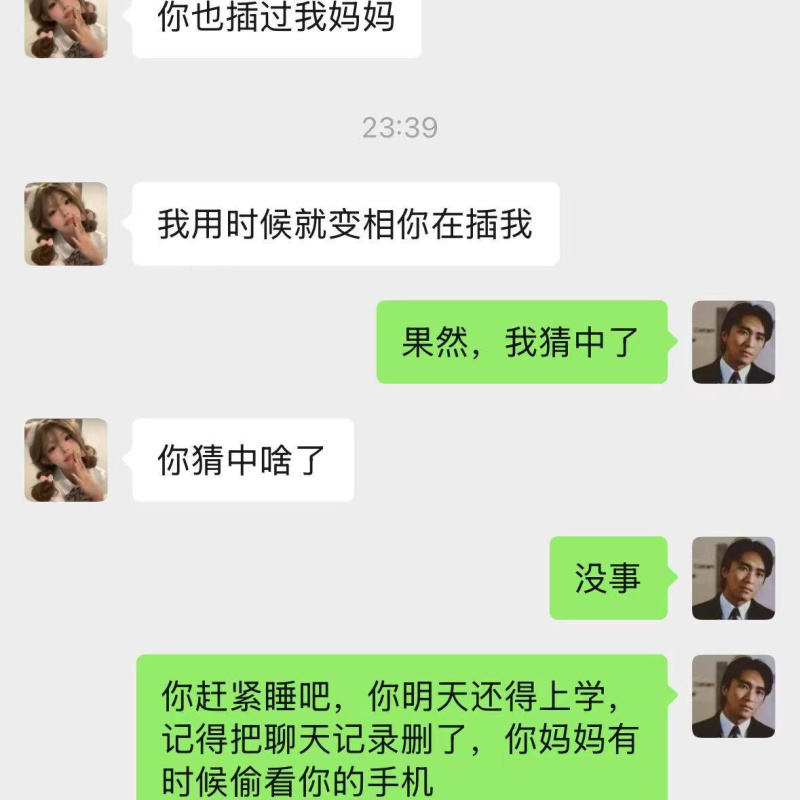Open the contact avatar beside '你猜中啥了'
Screen dimensions: 800x800
(x=66, y=460)
